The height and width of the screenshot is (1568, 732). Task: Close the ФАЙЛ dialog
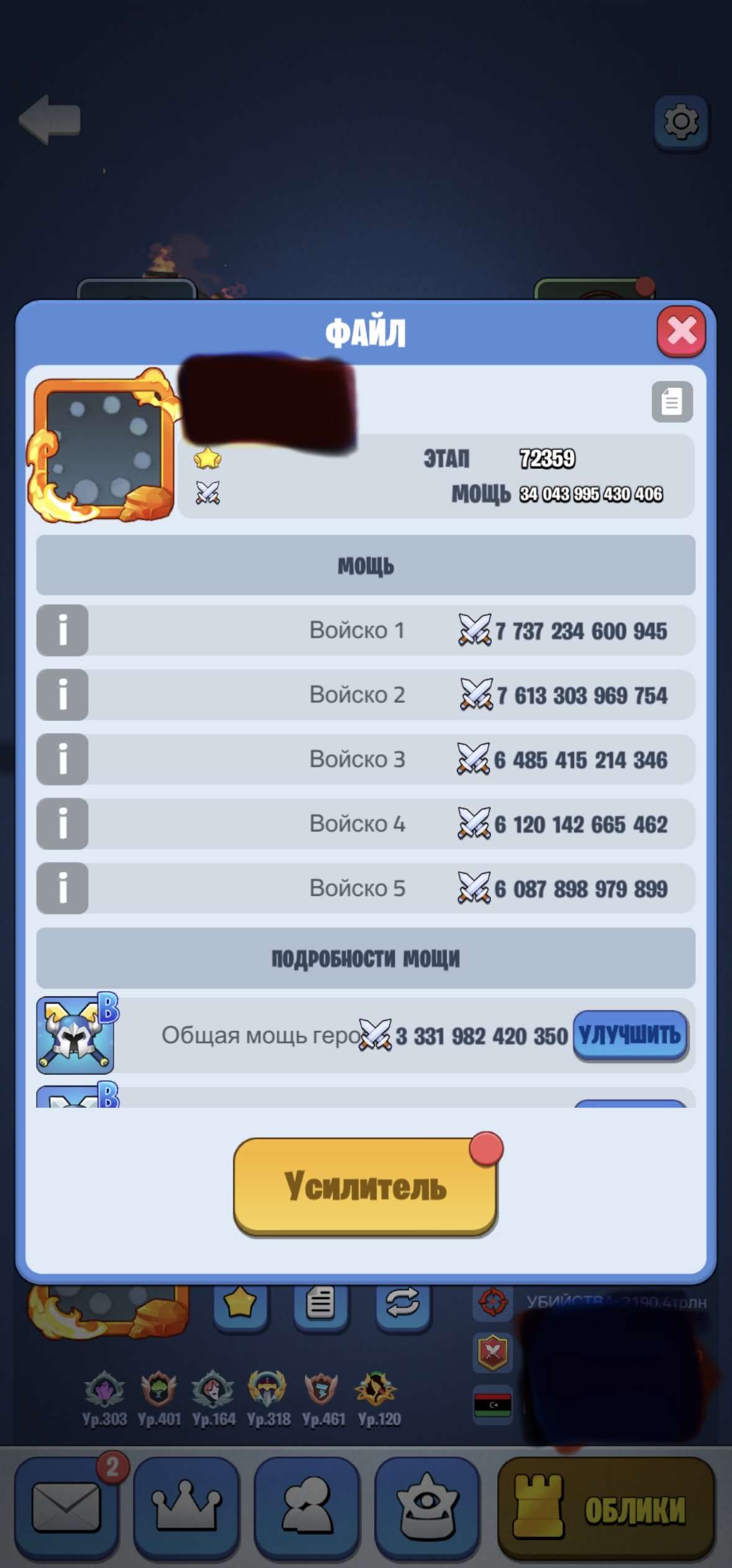point(681,332)
